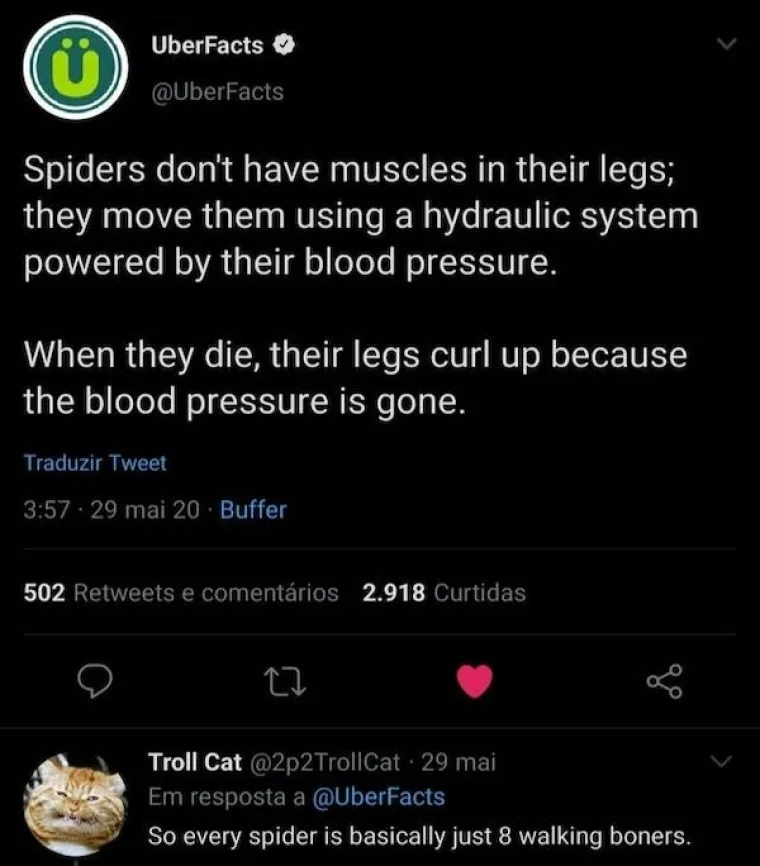This screenshot has height=866, width=760.
Task: Expand the tweet options chevron by UberFacts
Action: tap(727, 46)
